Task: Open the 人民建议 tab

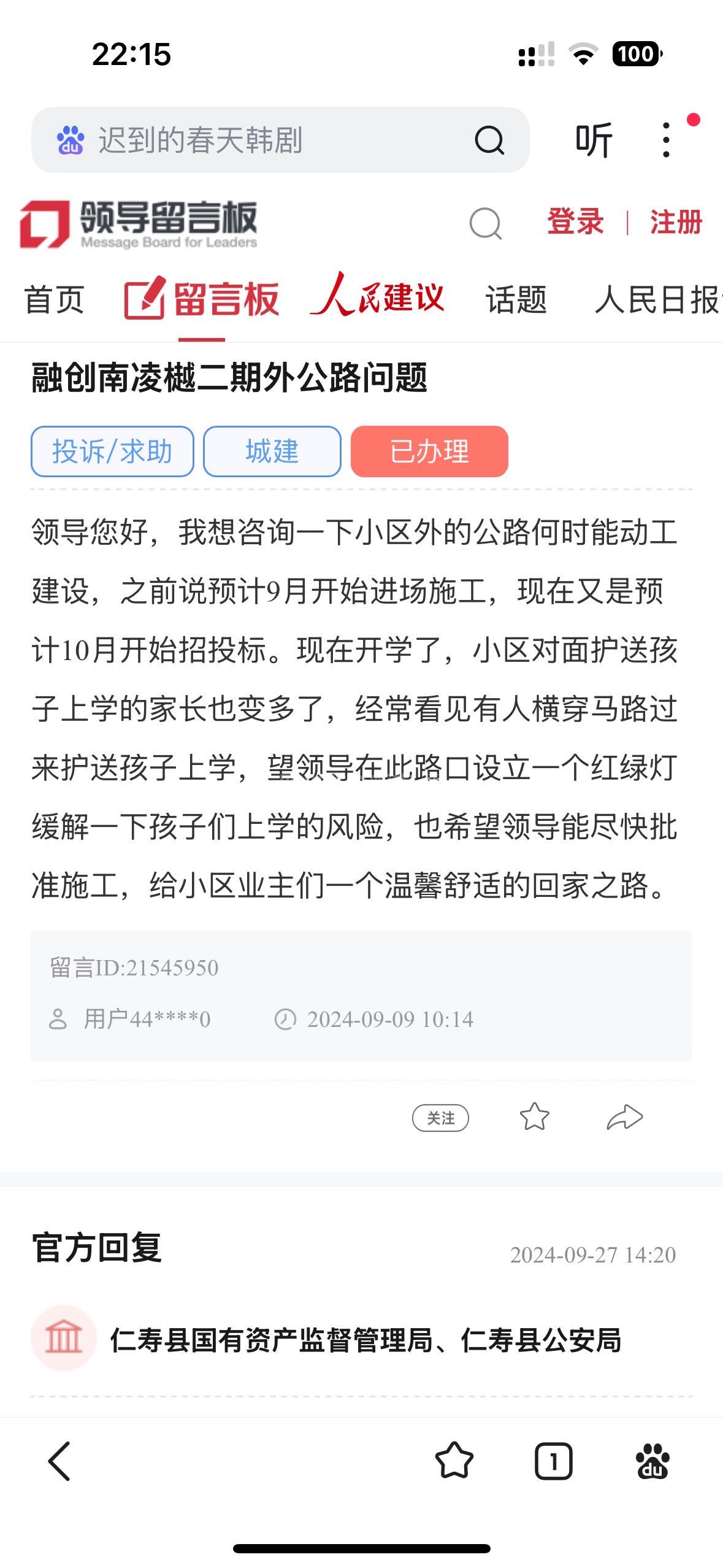Action: [x=378, y=297]
